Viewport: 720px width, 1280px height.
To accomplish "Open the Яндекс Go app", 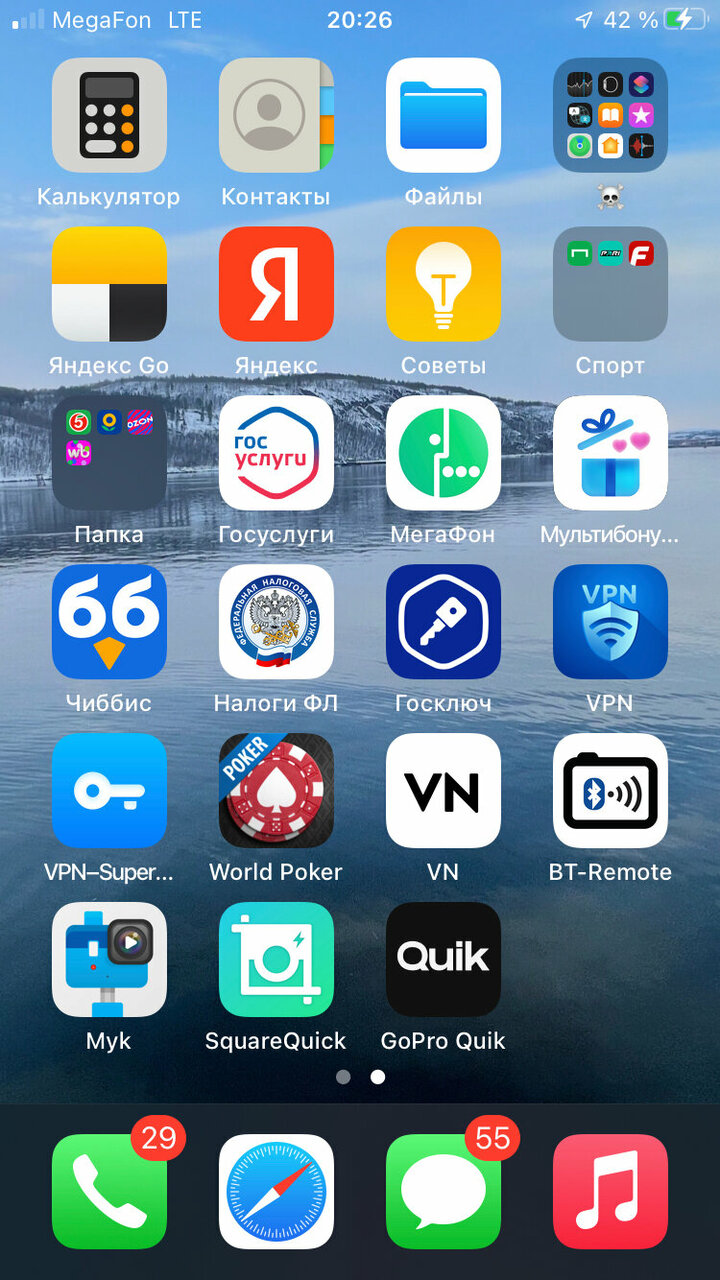I will 109,284.
